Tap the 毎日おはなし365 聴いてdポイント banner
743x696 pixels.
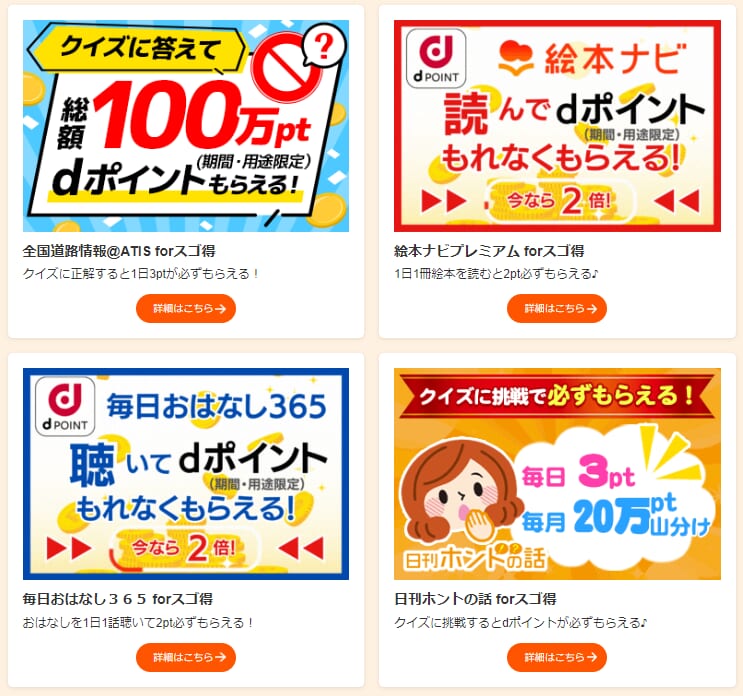pyautogui.click(x=186, y=474)
